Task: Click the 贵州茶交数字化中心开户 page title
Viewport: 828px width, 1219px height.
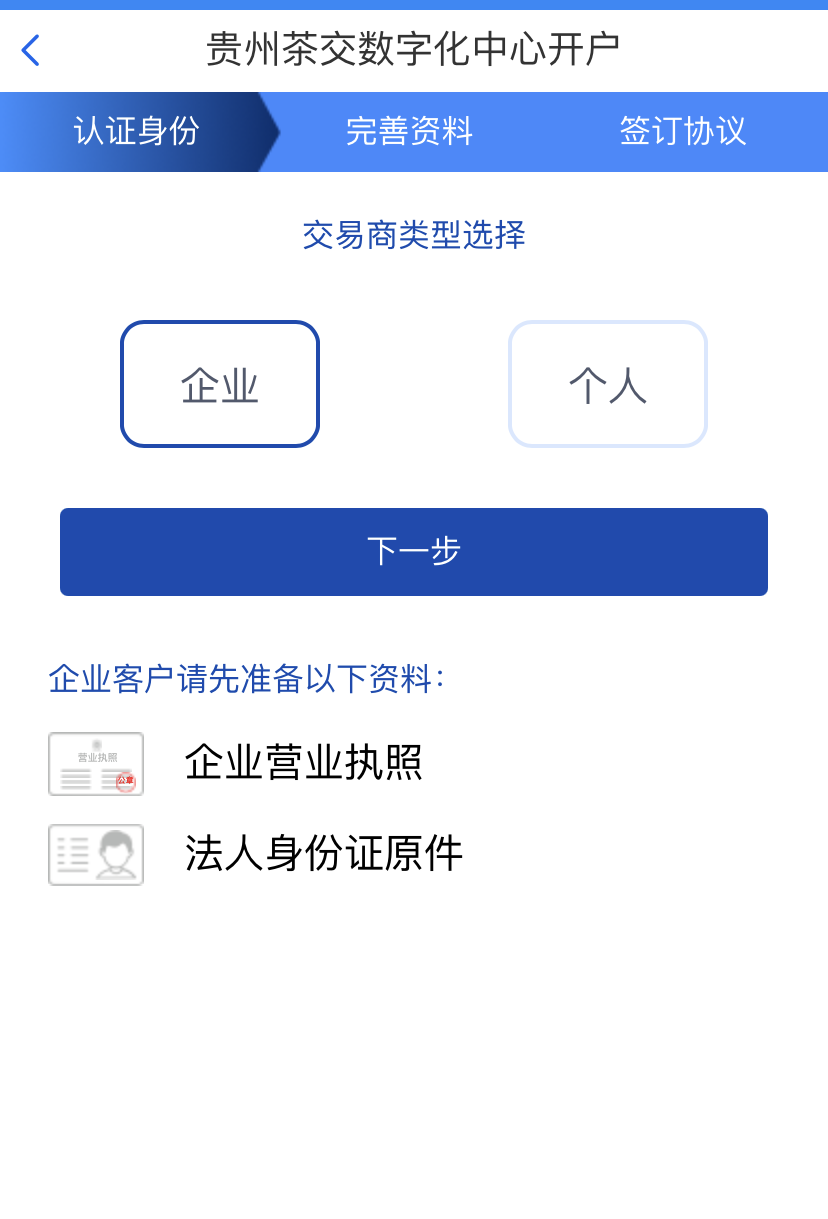Action: pyautogui.click(x=413, y=49)
